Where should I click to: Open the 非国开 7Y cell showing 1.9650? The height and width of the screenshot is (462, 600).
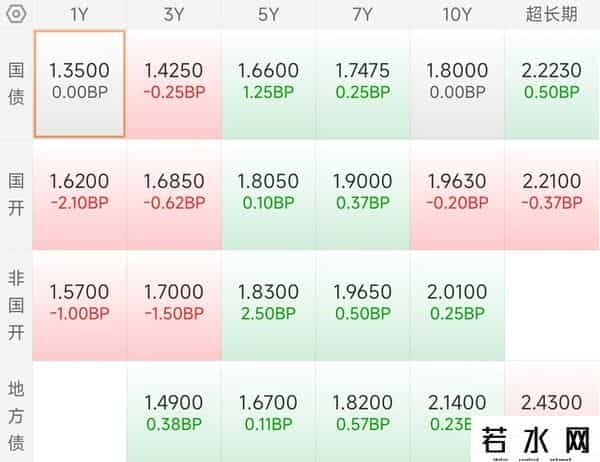362,303
